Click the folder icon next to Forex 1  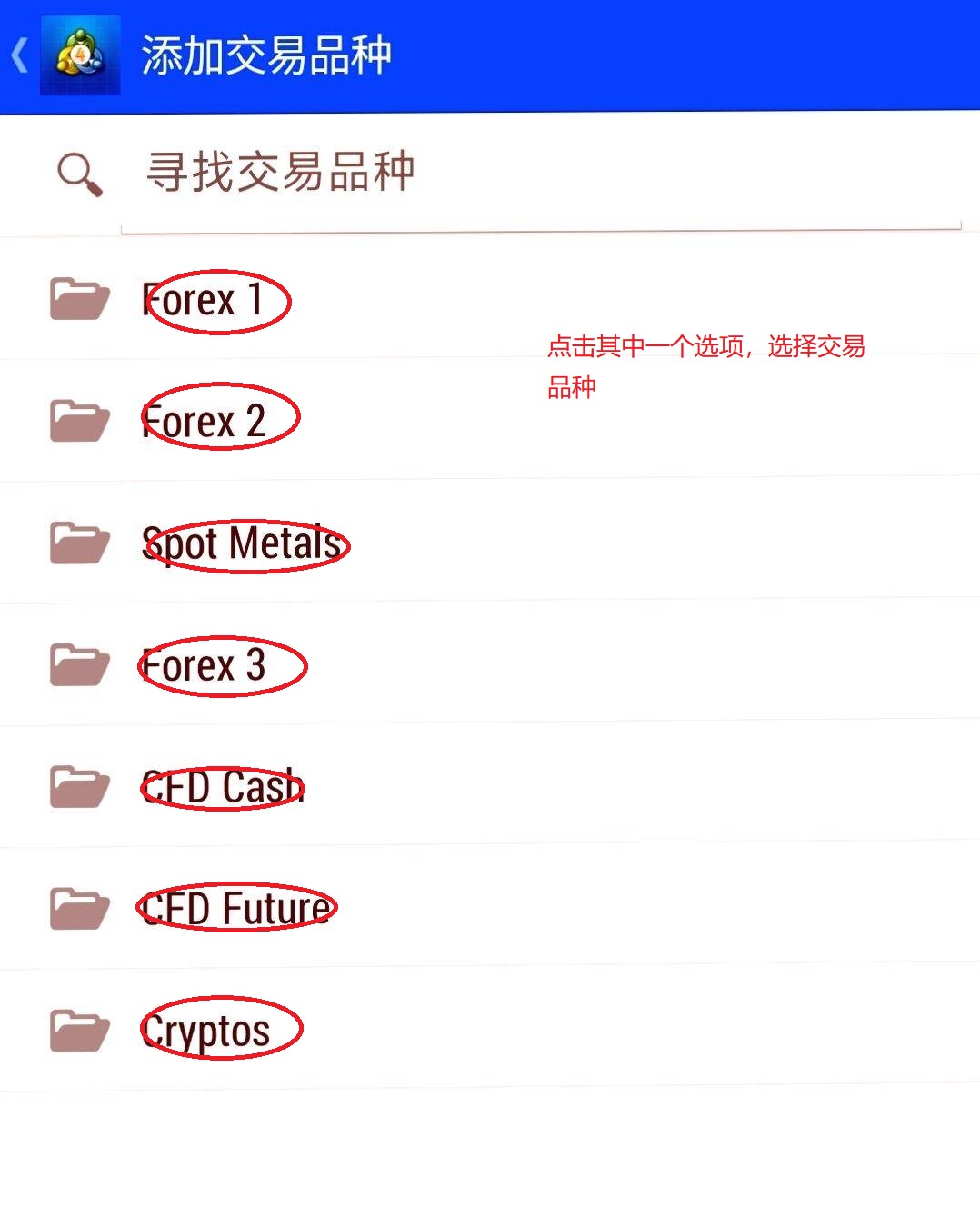[x=78, y=298]
